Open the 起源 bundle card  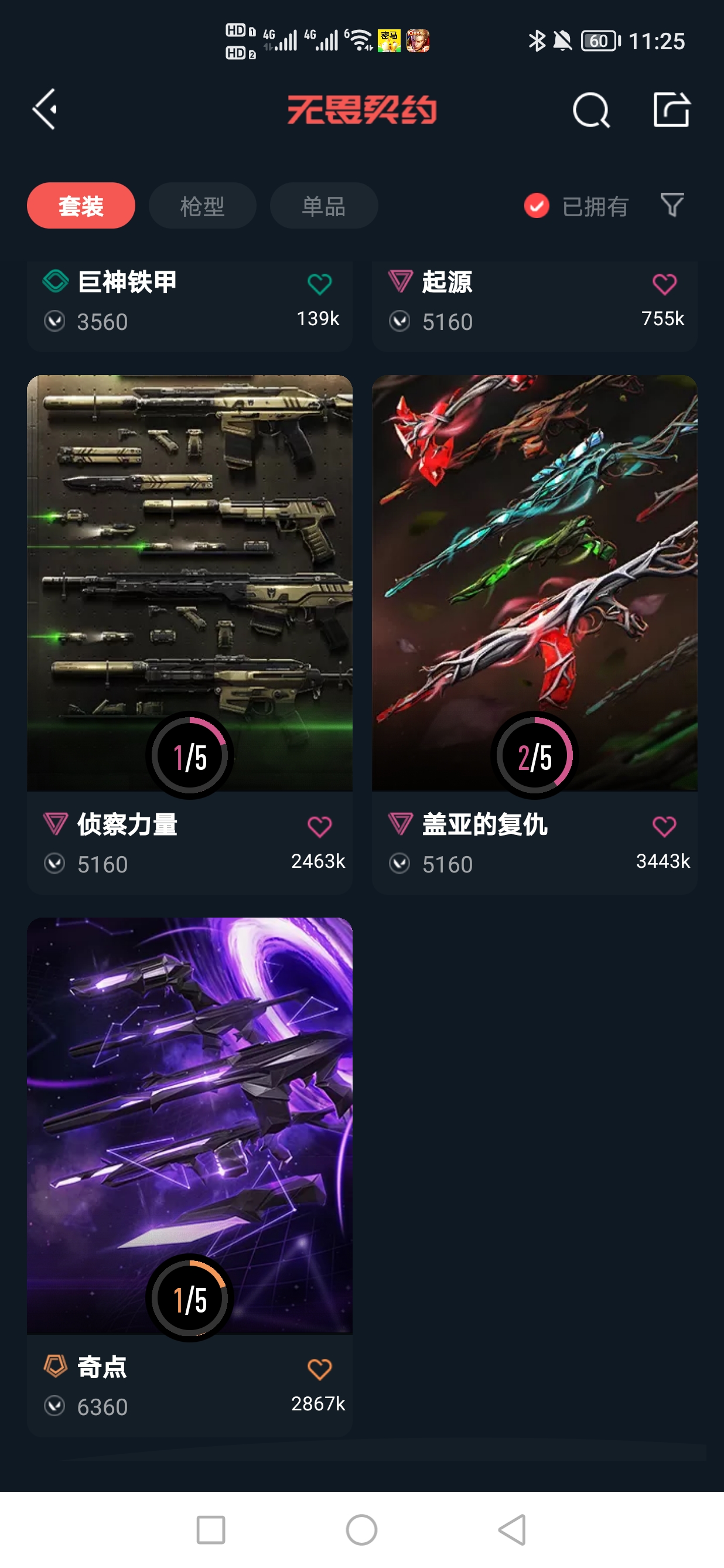[x=534, y=306]
